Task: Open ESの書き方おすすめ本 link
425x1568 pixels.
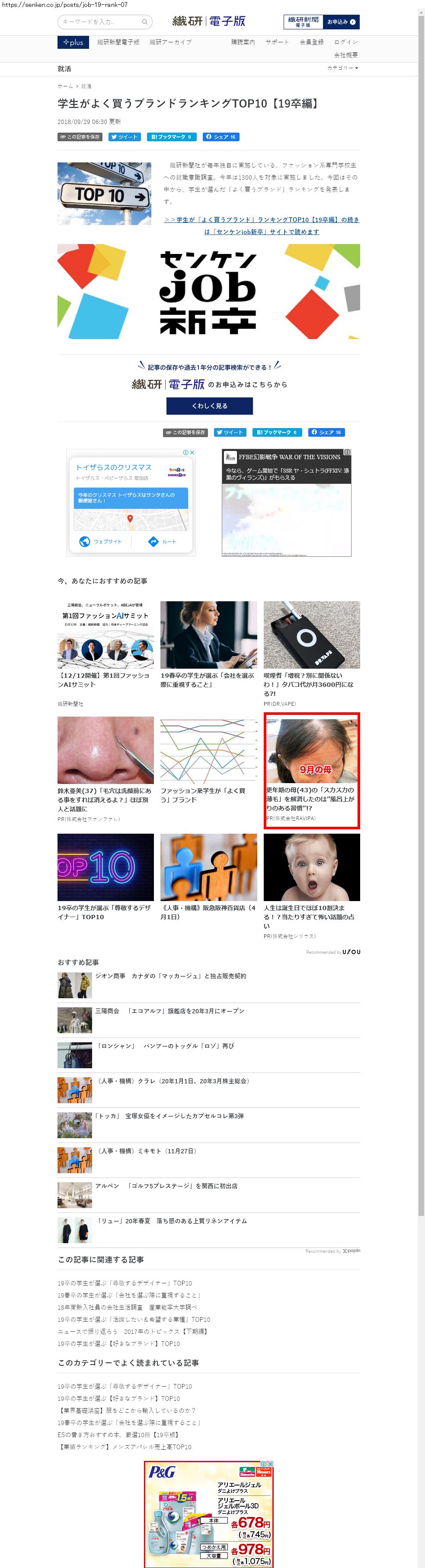Action: coord(118,1434)
